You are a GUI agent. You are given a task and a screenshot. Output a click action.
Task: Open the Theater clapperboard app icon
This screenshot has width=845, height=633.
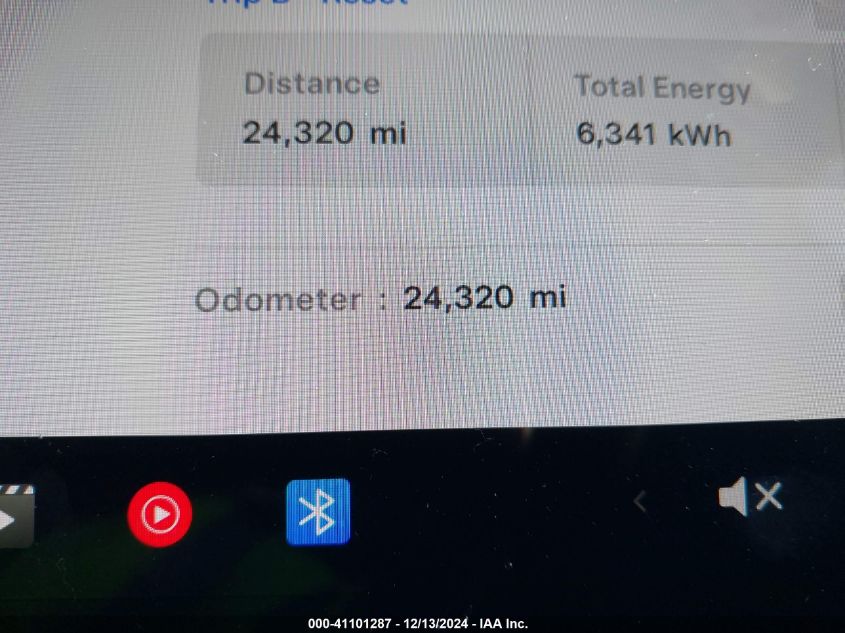(x=15, y=513)
